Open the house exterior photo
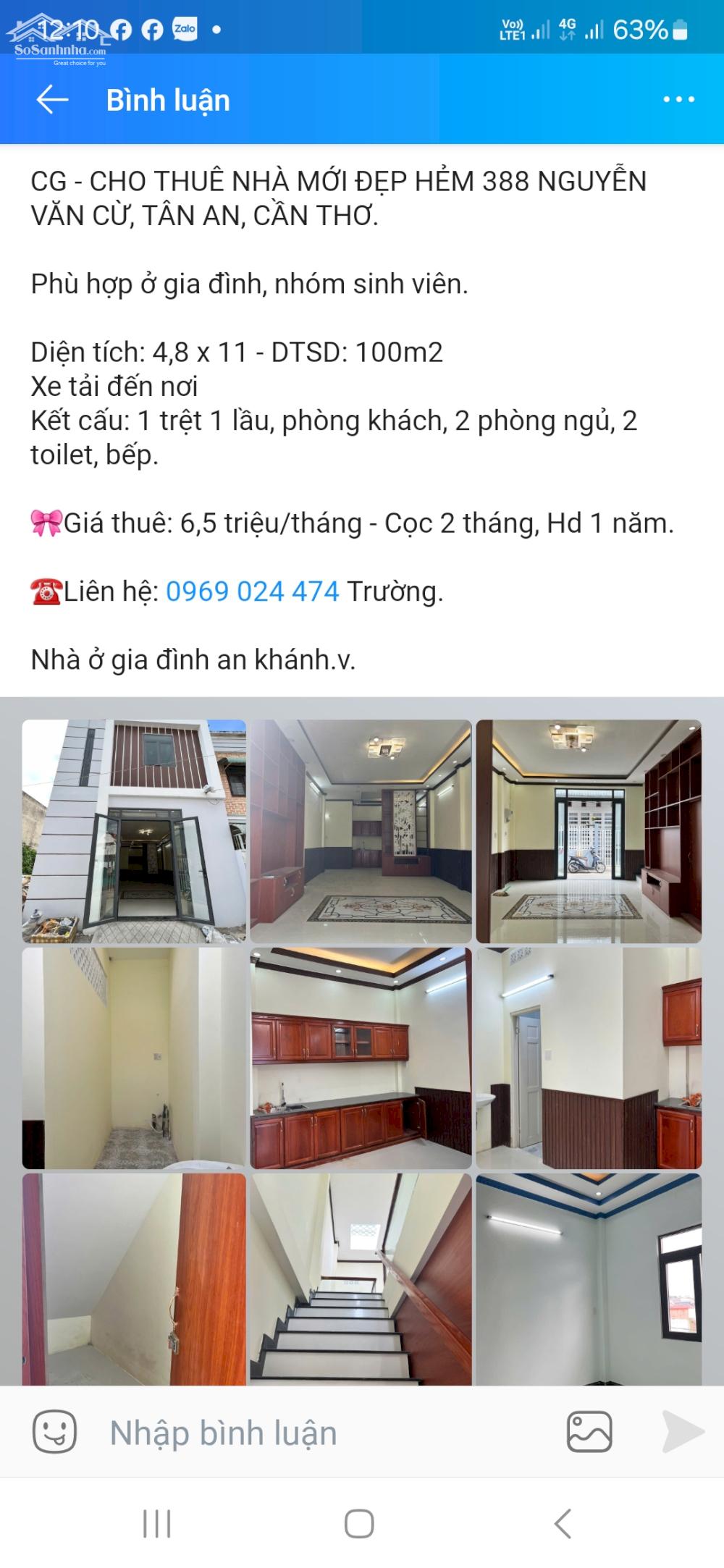This screenshot has width=724, height=1568. pos(134,831)
